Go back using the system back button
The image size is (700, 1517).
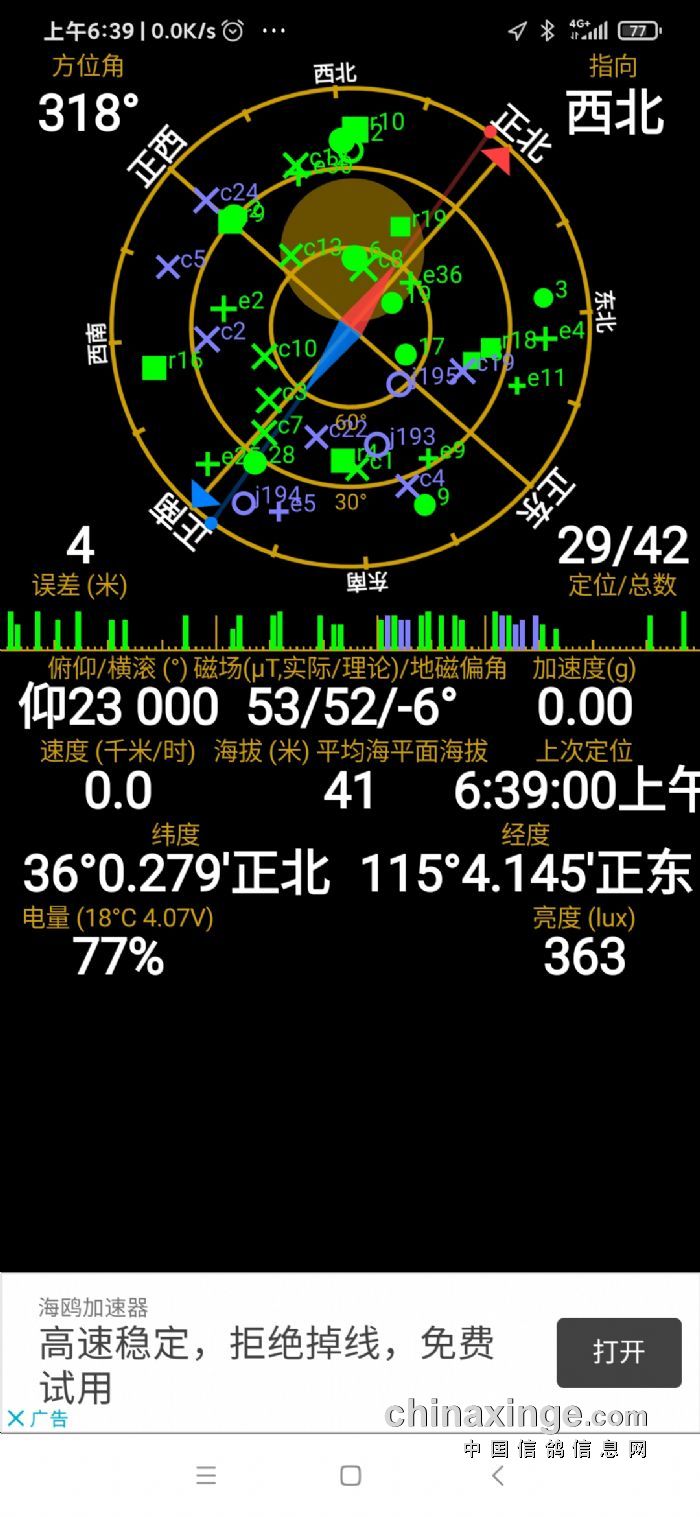pyautogui.click(x=497, y=1476)
